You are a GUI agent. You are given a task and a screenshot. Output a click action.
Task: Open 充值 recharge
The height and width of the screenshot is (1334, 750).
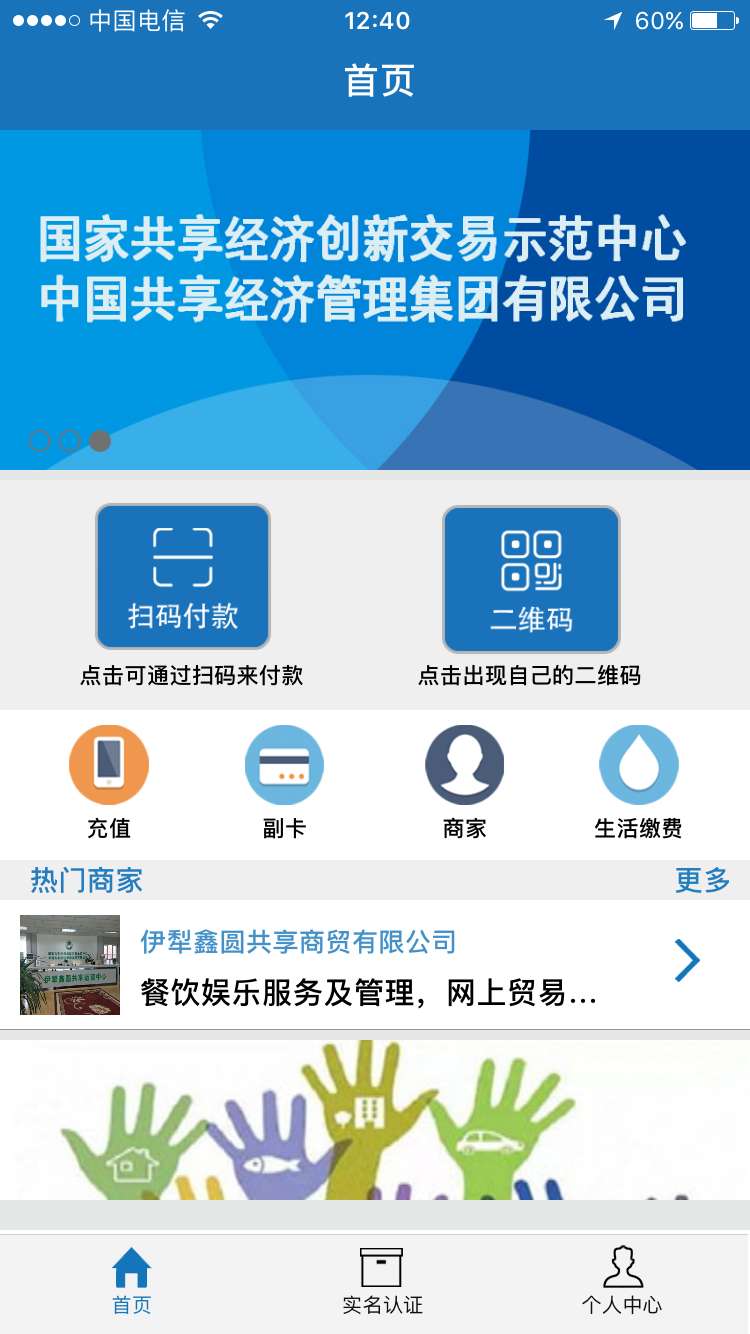109,782
